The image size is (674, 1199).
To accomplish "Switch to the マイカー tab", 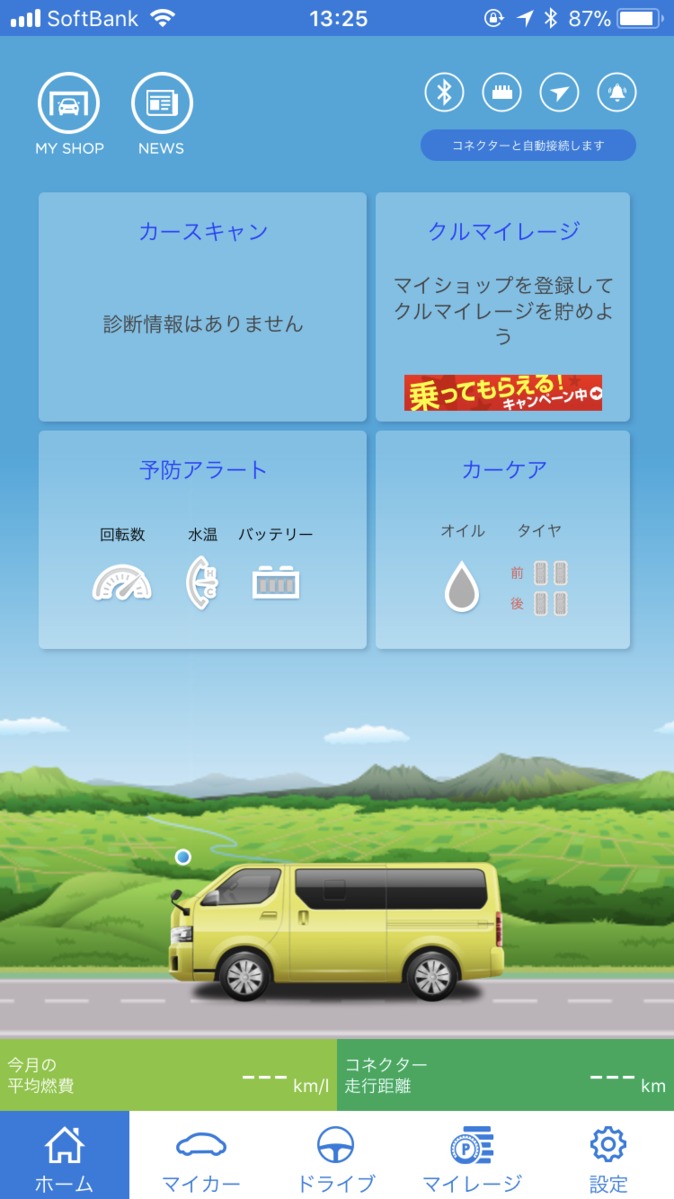I will coord(201,1155).
